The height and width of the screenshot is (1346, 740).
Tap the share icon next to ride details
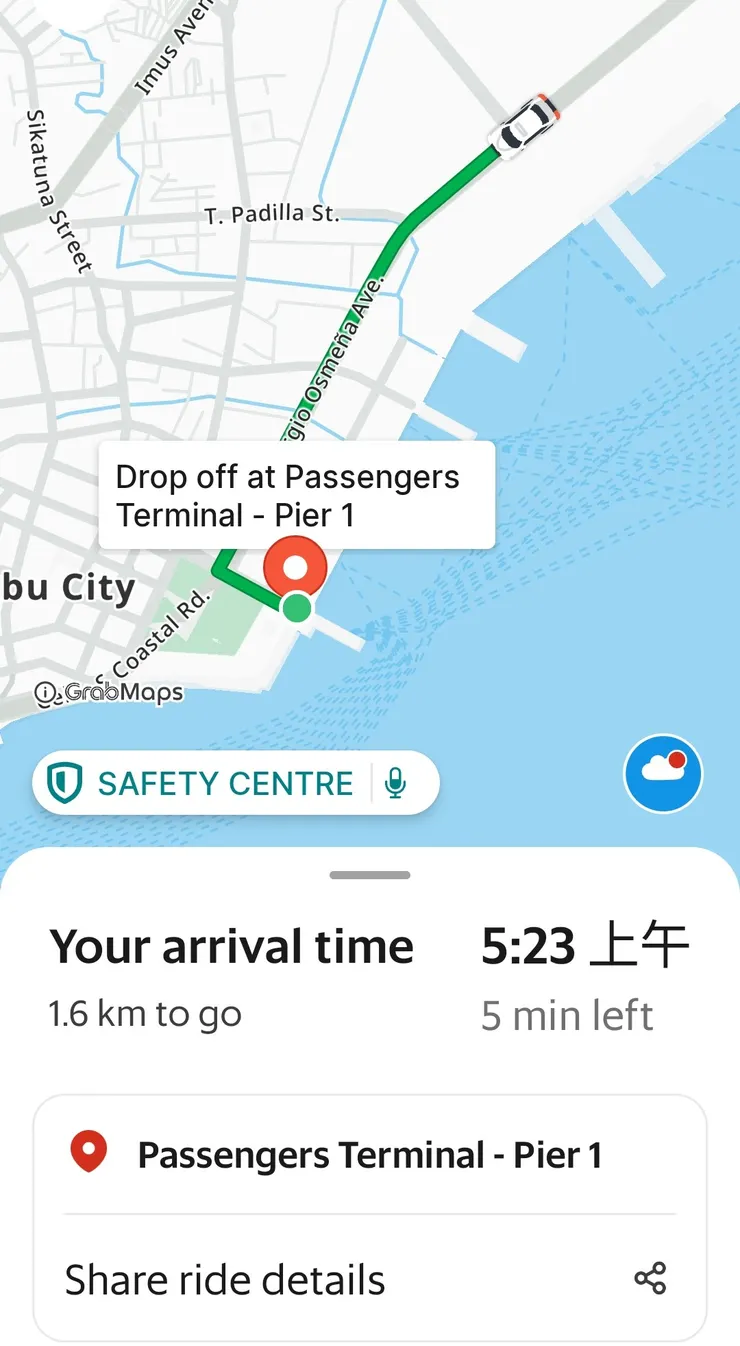(652, 1279)
